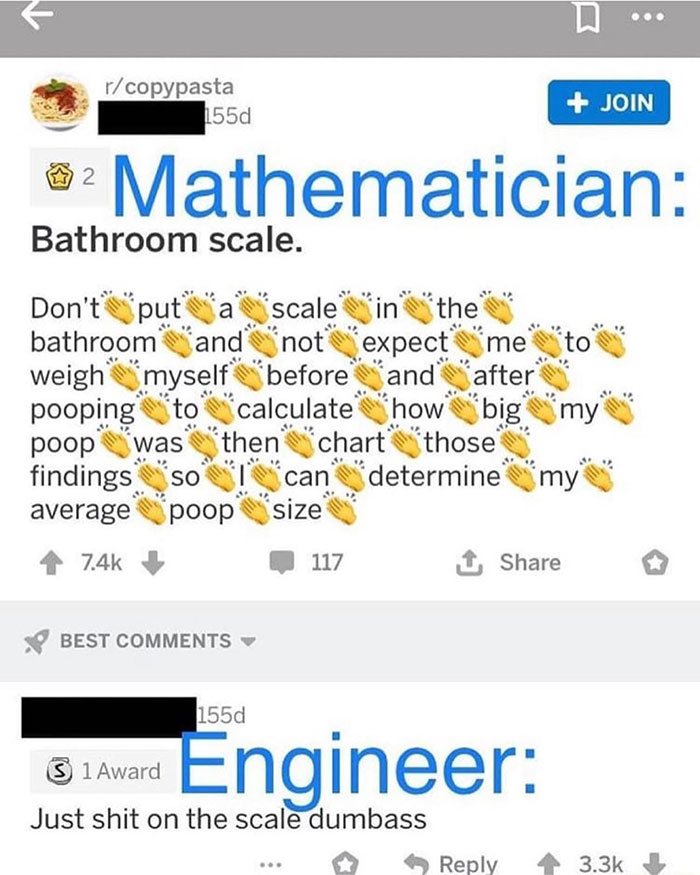The image size is (700, 875).
Task: Reply to the top comment
Action: tap(450, 864)
